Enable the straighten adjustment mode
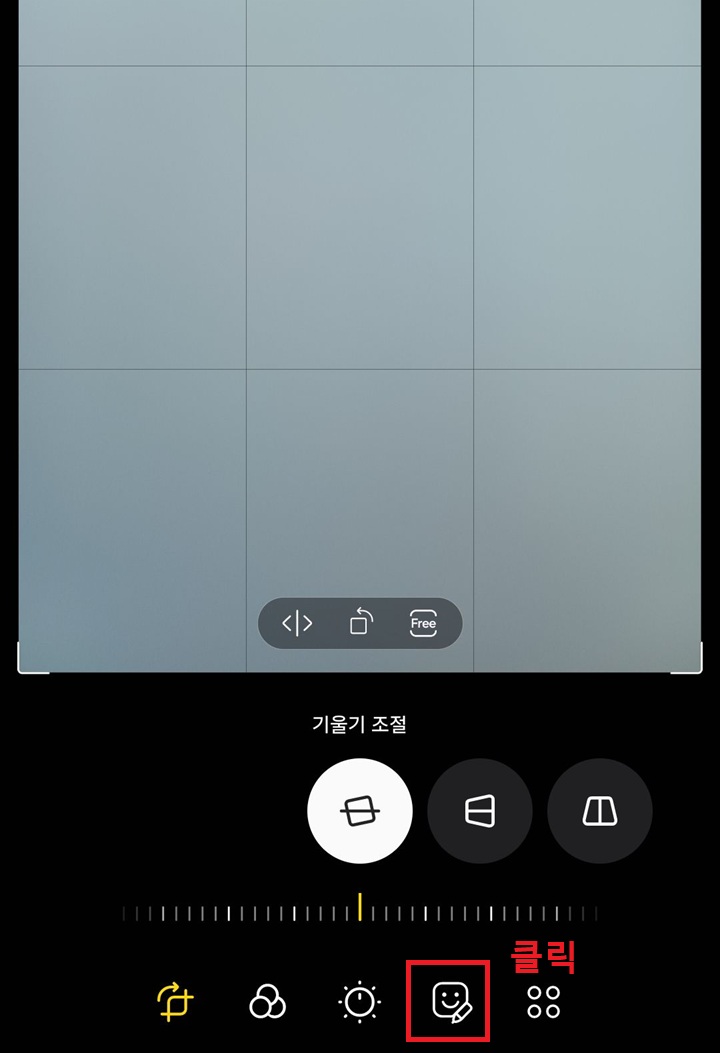 tap(360, 811)
